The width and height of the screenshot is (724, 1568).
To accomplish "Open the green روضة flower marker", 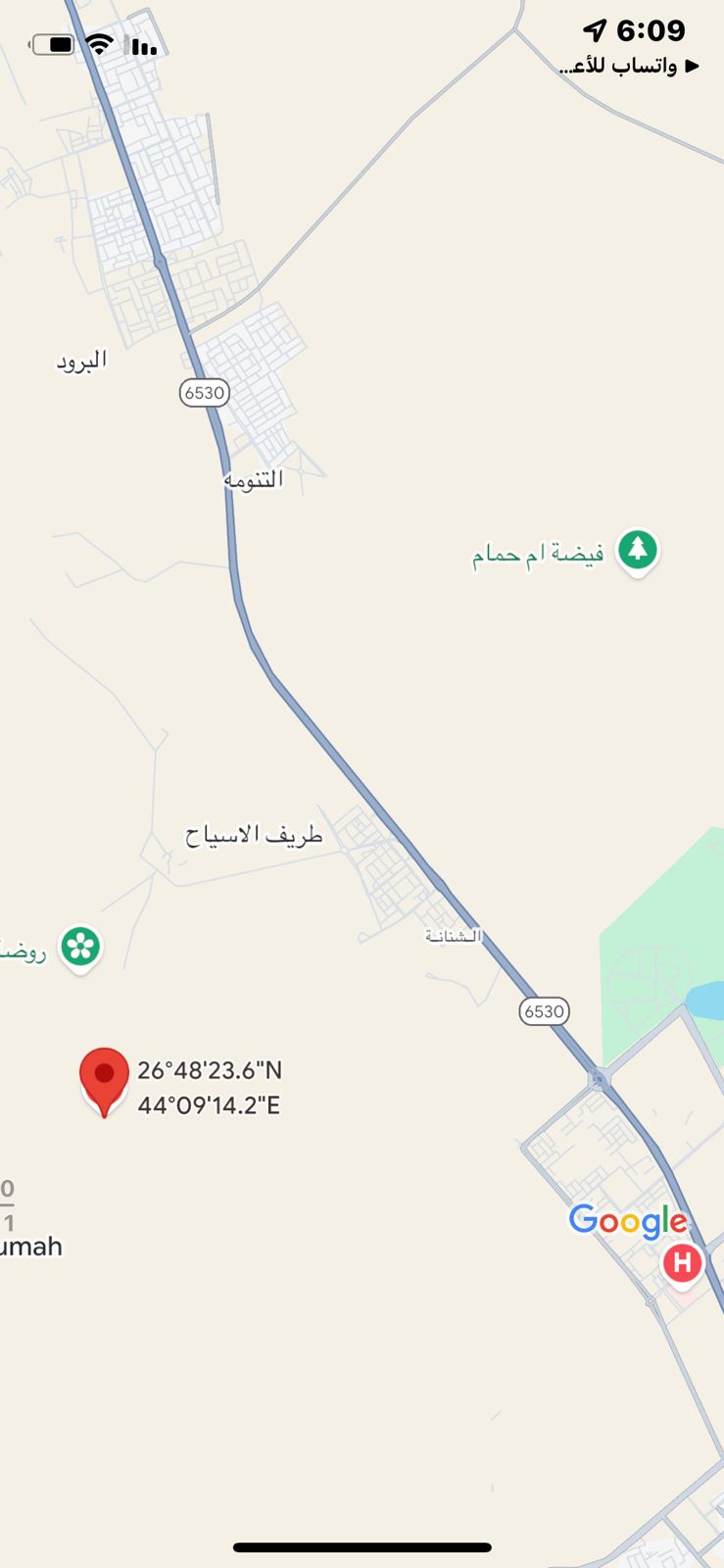I will 80,948.
